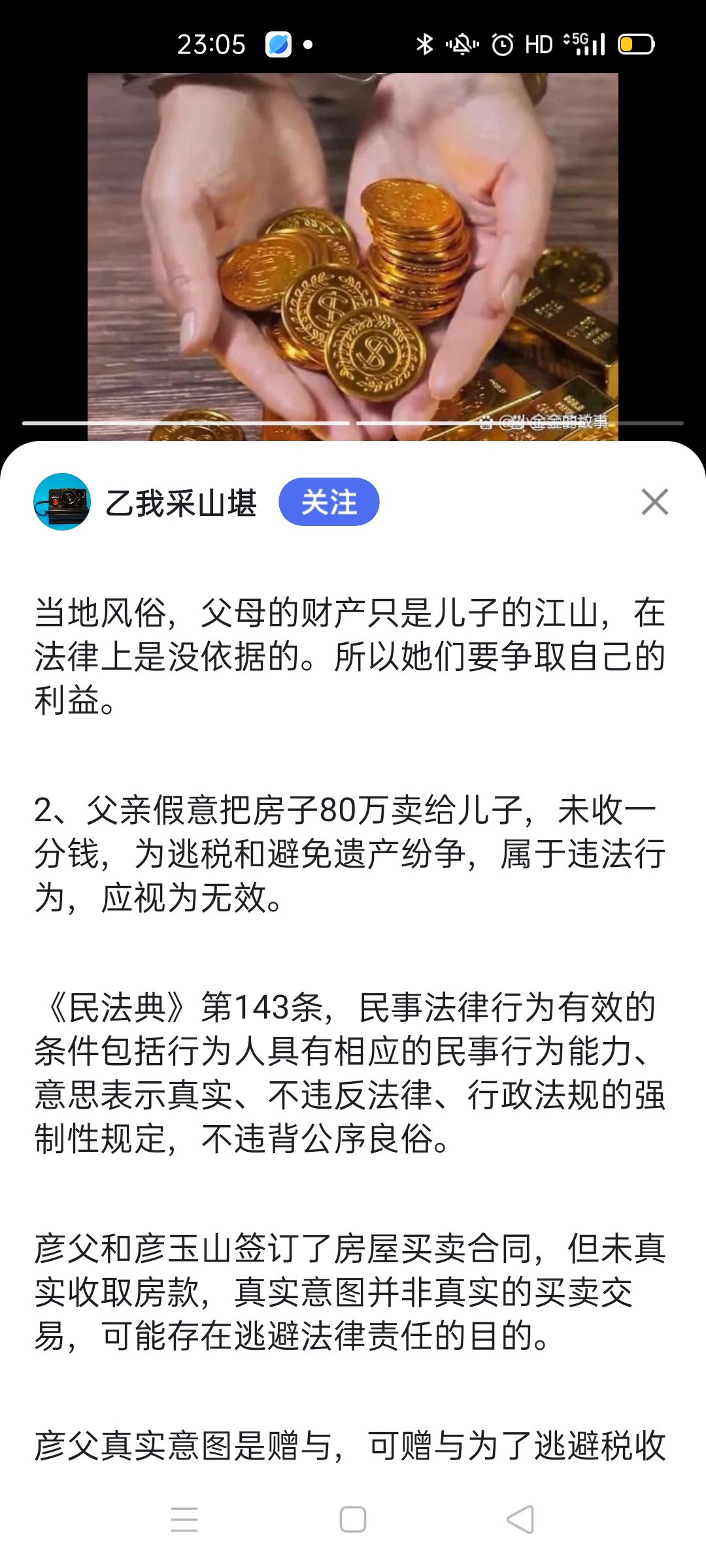Close the expanded post text panel

click(x=654, y=502)
